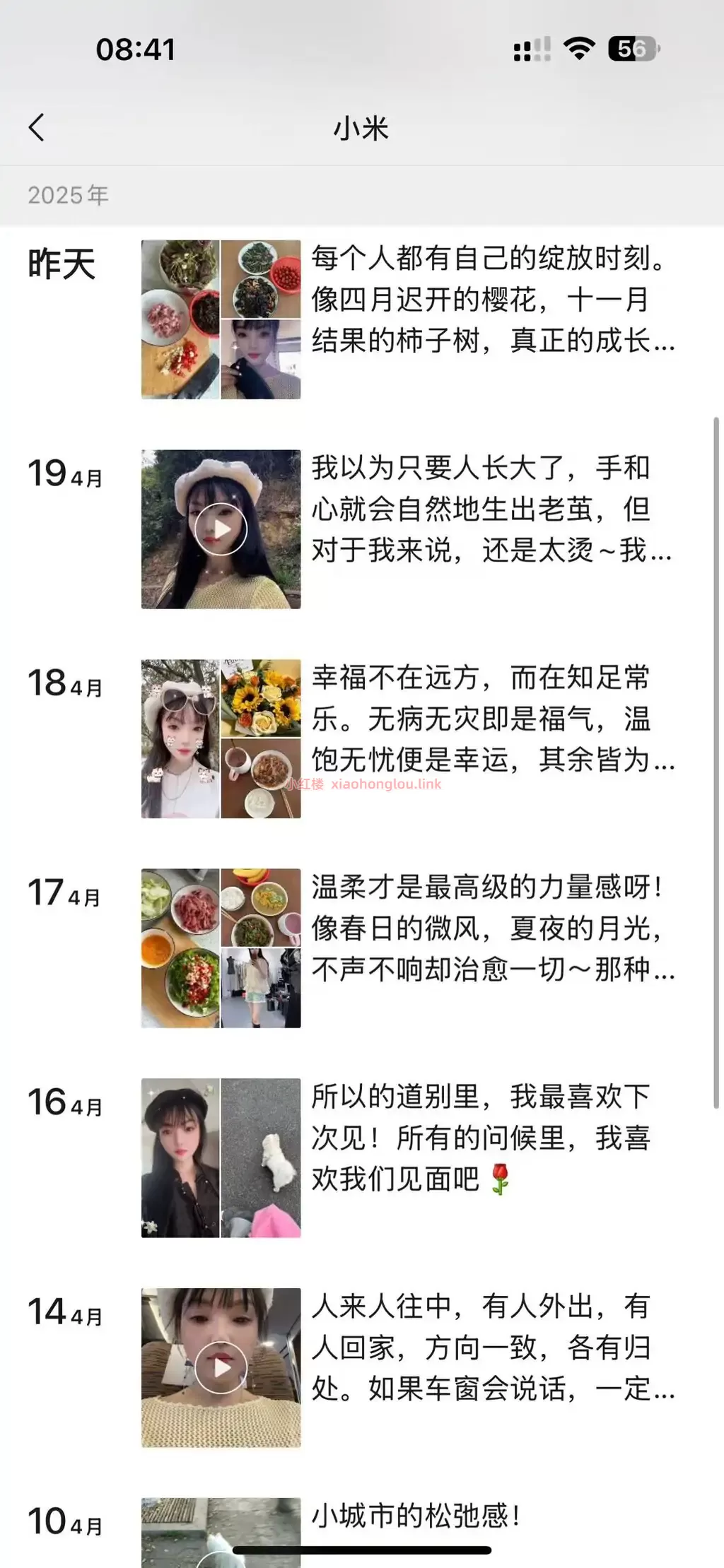Image resolution: width=724 pixels, height=1568 pixels.
Task: Open the April 17 post text 温柔才是最高级的力量感
Action: point(492,928)
